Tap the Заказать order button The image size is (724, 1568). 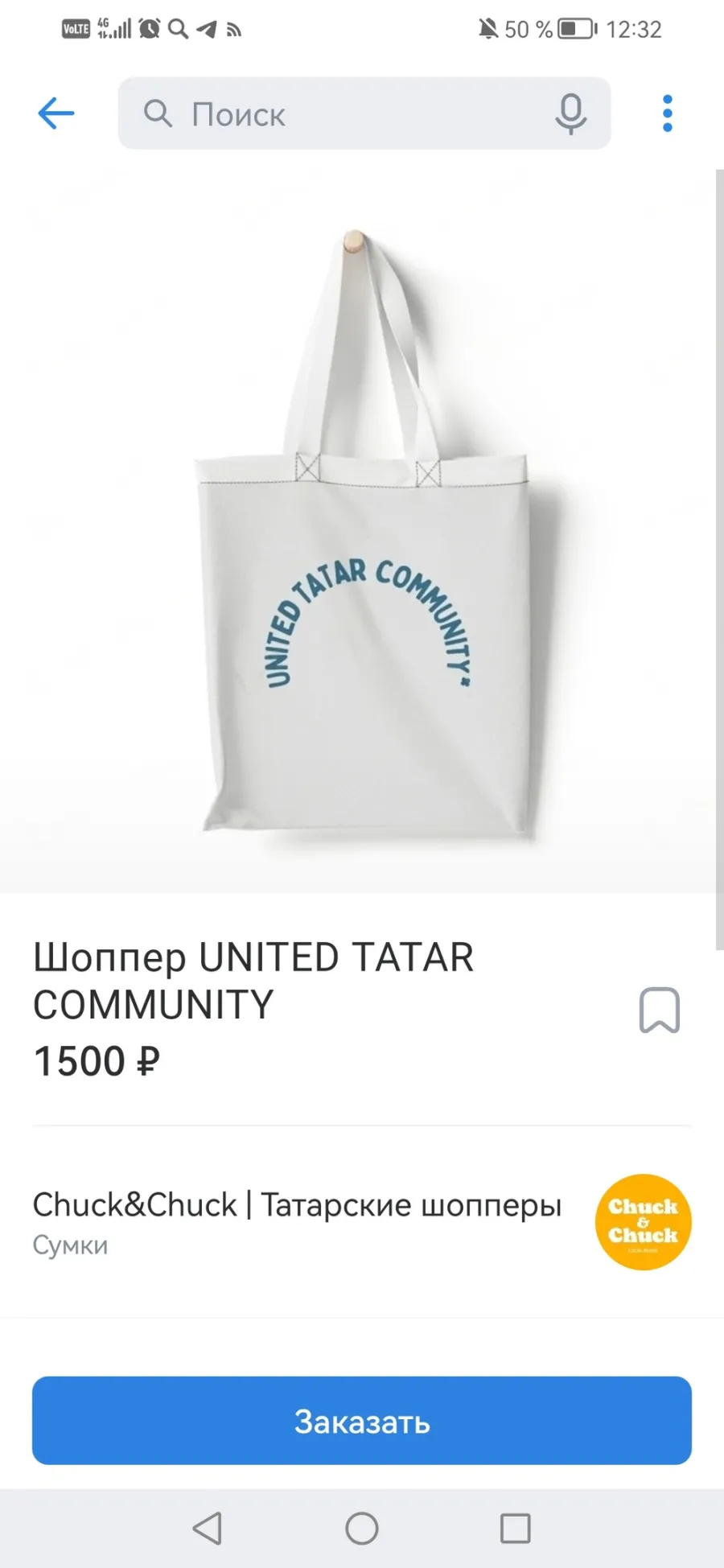point(362,1421)
